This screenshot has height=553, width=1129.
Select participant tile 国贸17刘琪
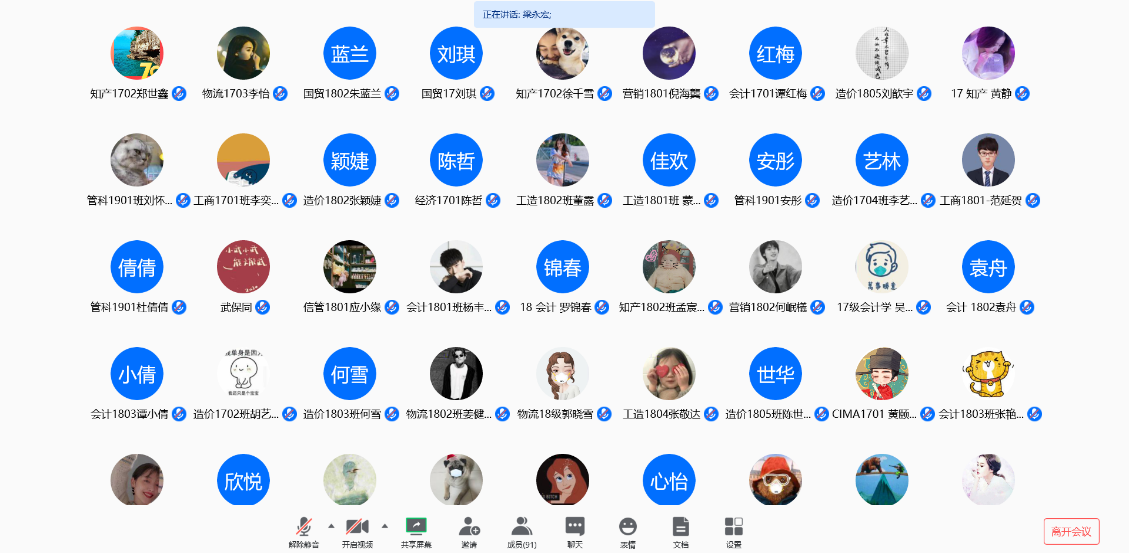coord(456,54)
